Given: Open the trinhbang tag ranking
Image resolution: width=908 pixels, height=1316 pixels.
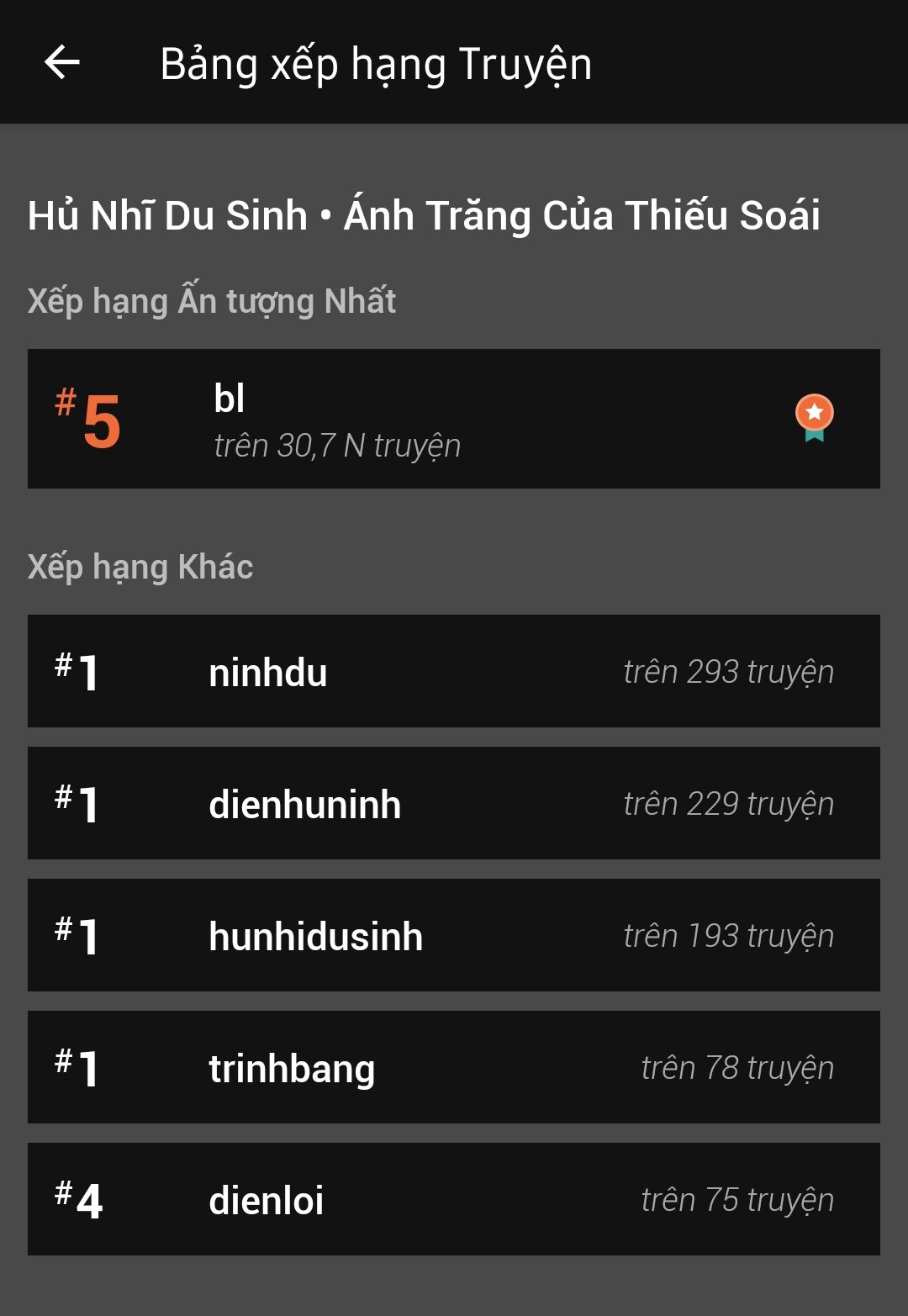Looking at the screenshot, I should pyautogui.click(x=453, y=1067).
